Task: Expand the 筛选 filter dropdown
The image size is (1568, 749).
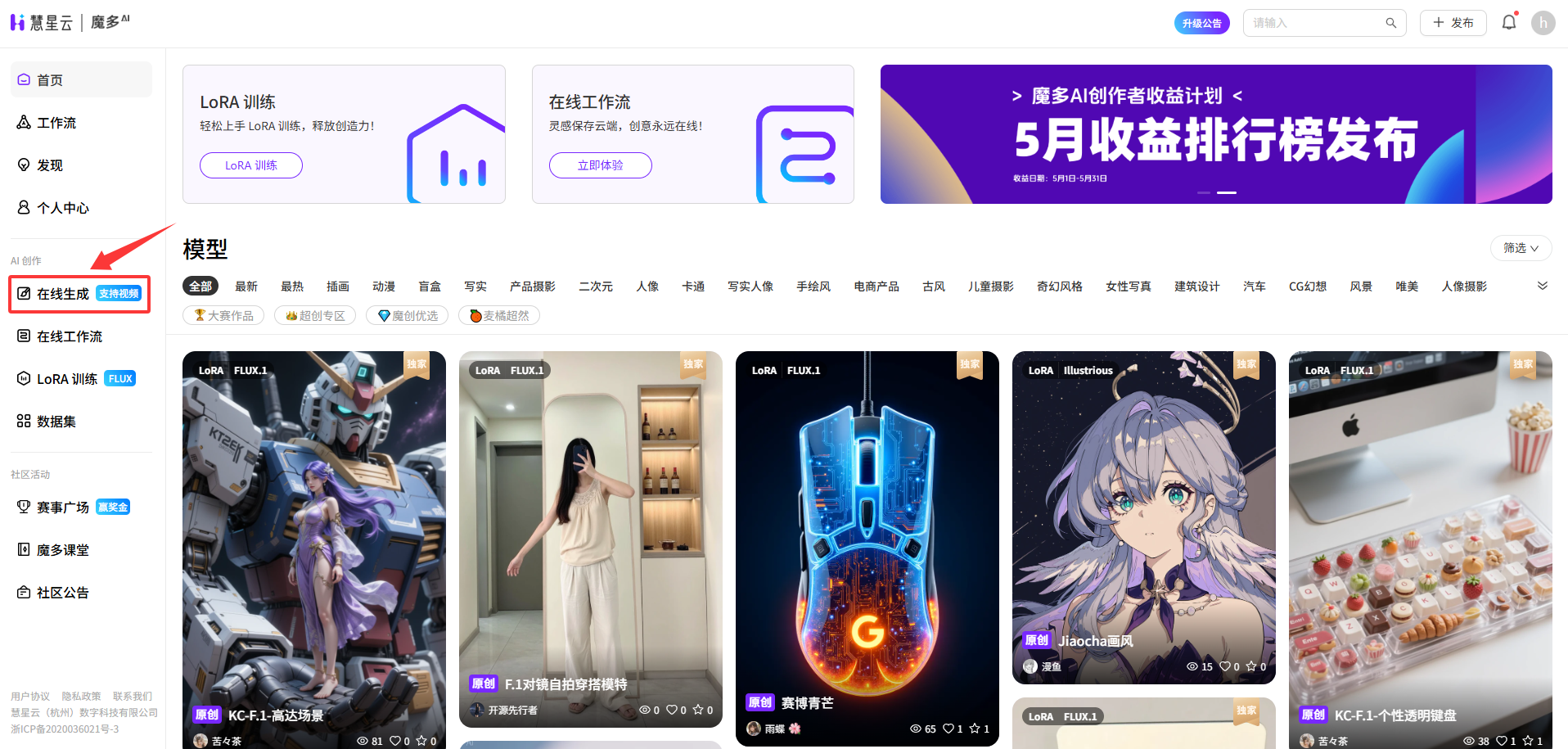Action: click(x=1520, y=248)
